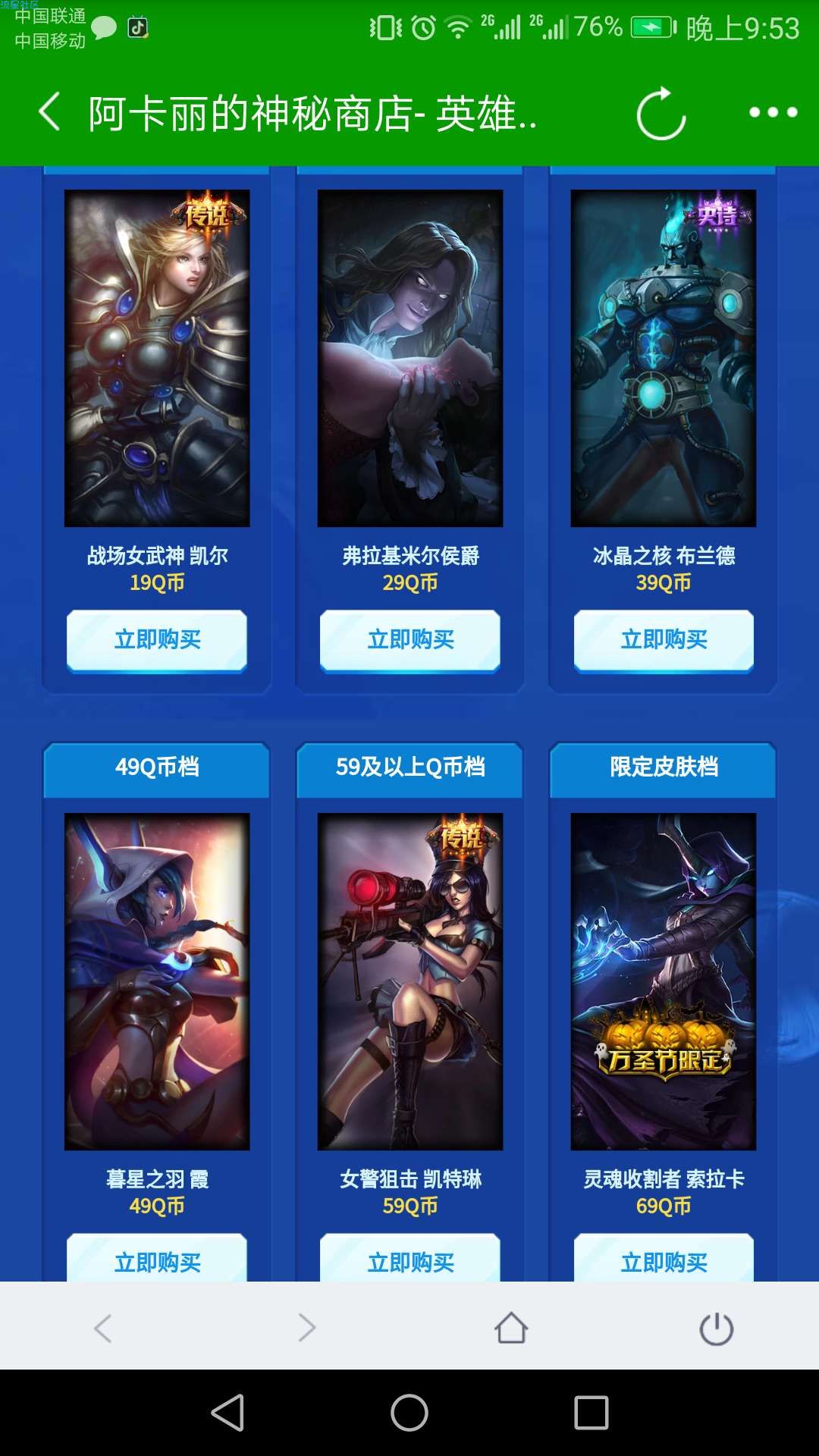Viewport: 819px width, 1456px height.
Task: Open recent apps from the navigation bar
Action: (591, 1413)
